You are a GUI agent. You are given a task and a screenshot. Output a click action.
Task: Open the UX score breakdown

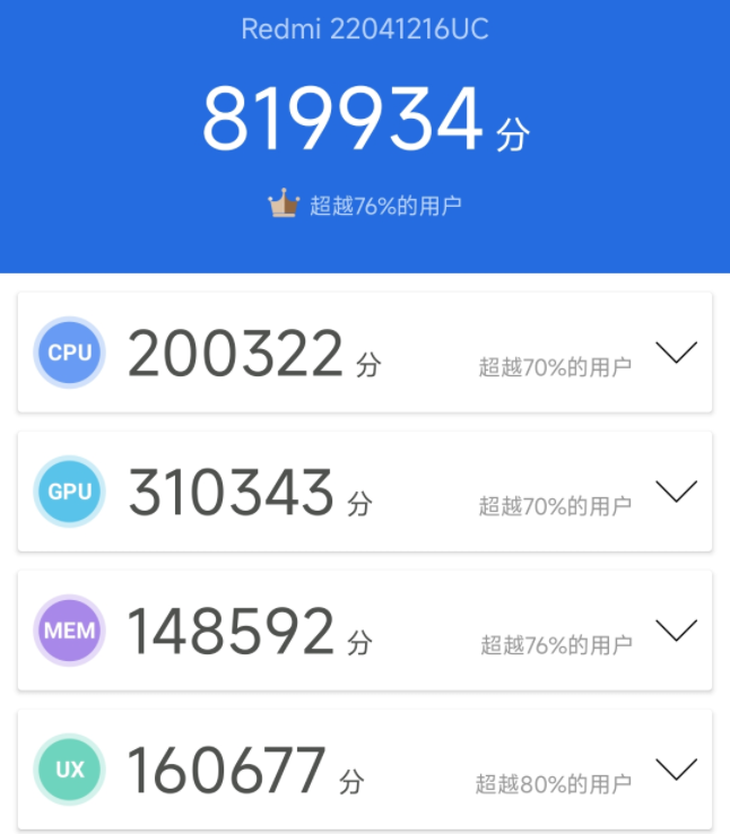tap(676, 769)
